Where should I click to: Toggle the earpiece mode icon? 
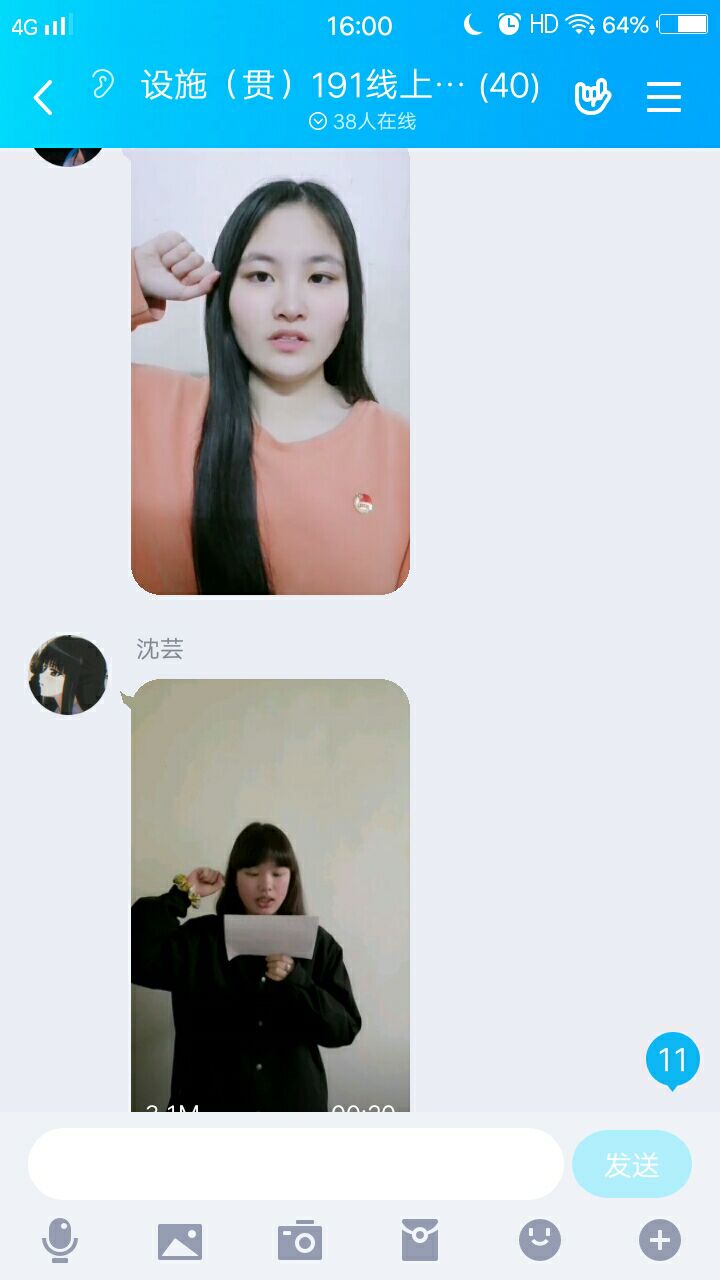point(102,84)
